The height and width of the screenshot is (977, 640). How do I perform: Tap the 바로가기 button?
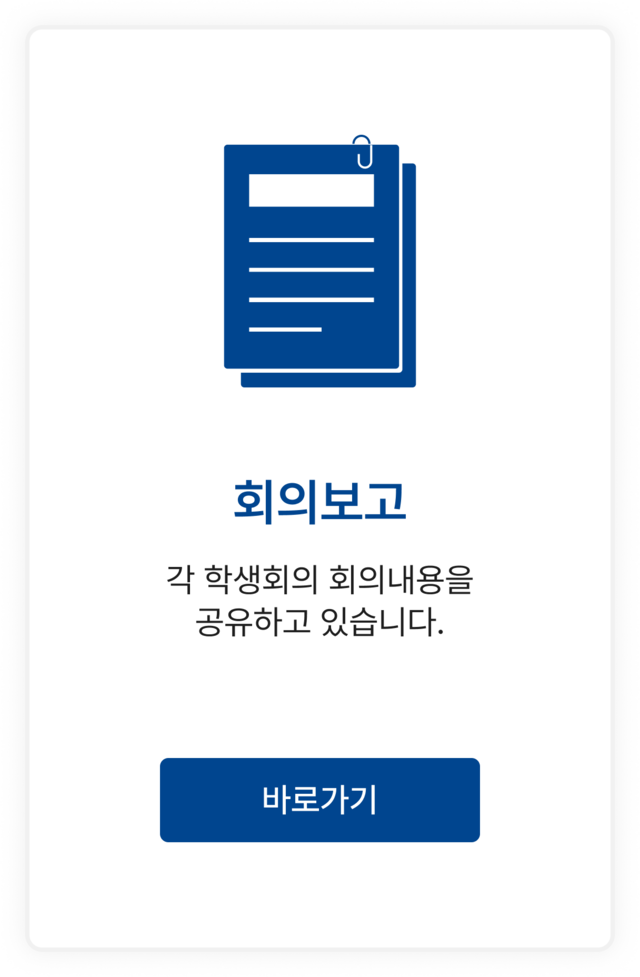click(x=320, y=800)
